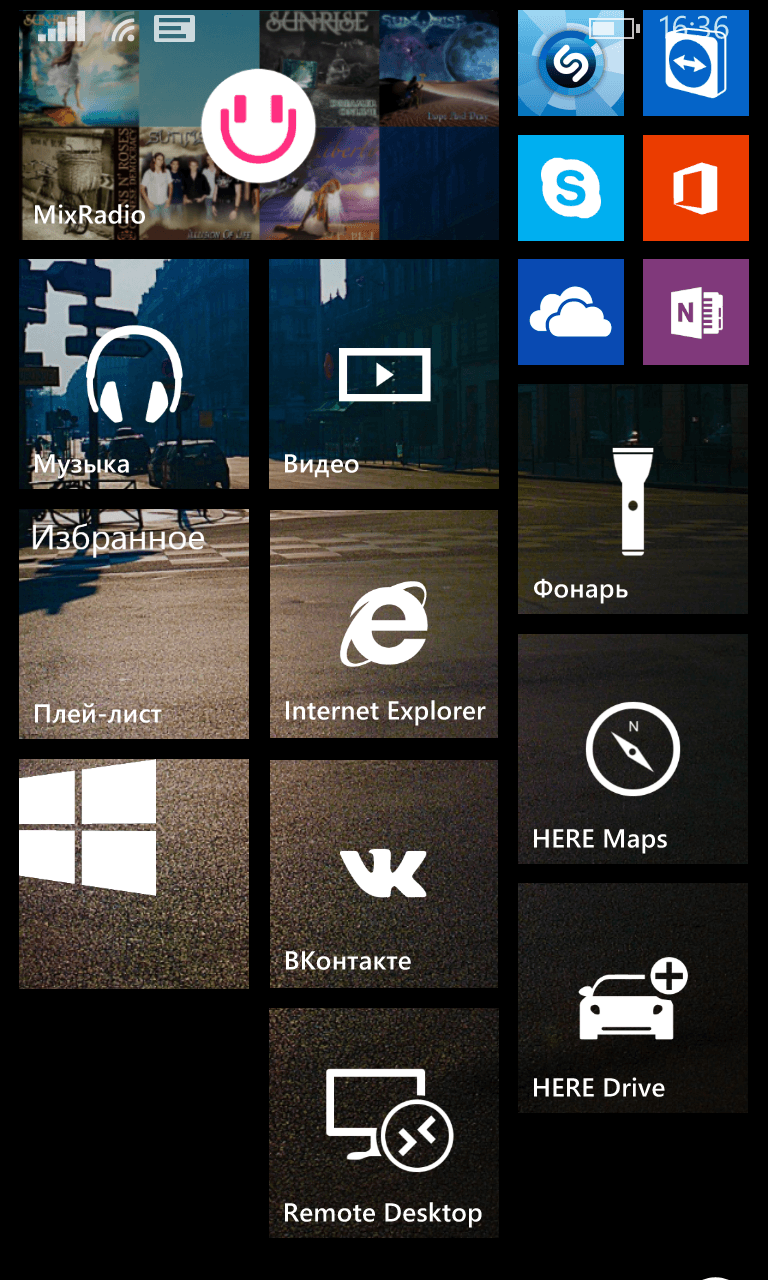Launch the Фонарь flashlight tile
This screenshot has height=1280, width=768.
point(633,499)
